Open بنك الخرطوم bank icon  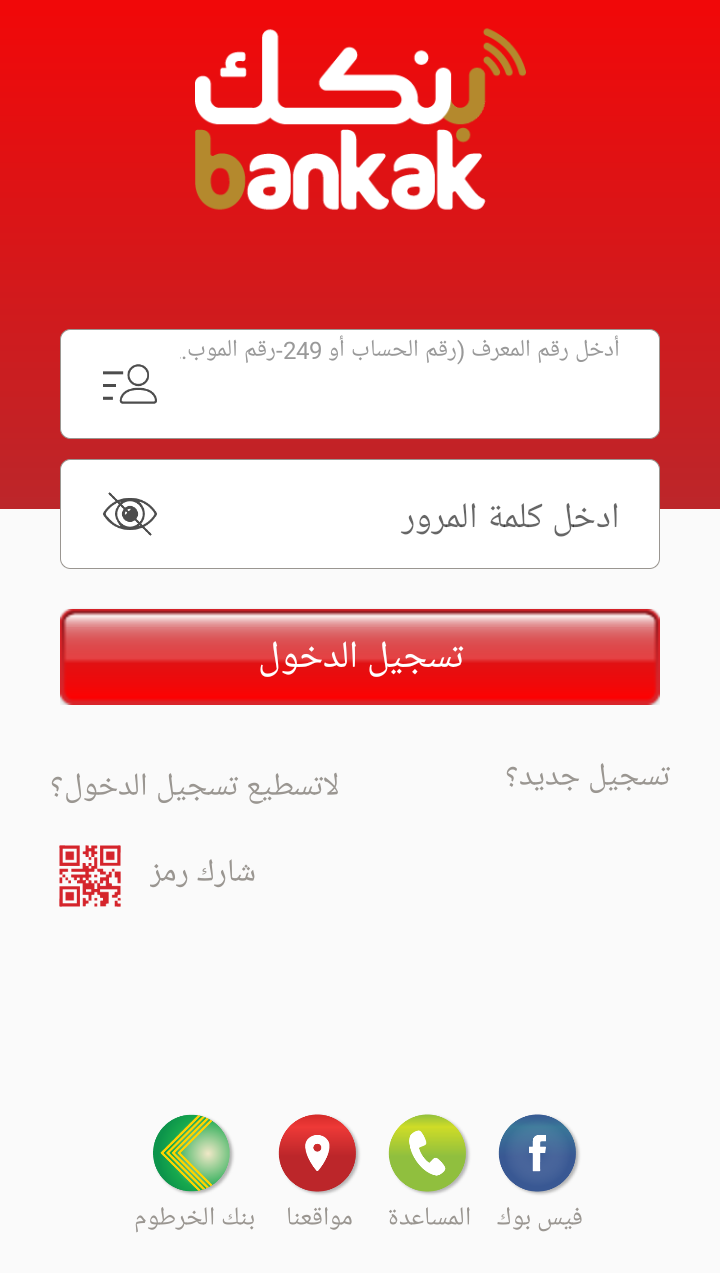click(x=192, y=1153)
